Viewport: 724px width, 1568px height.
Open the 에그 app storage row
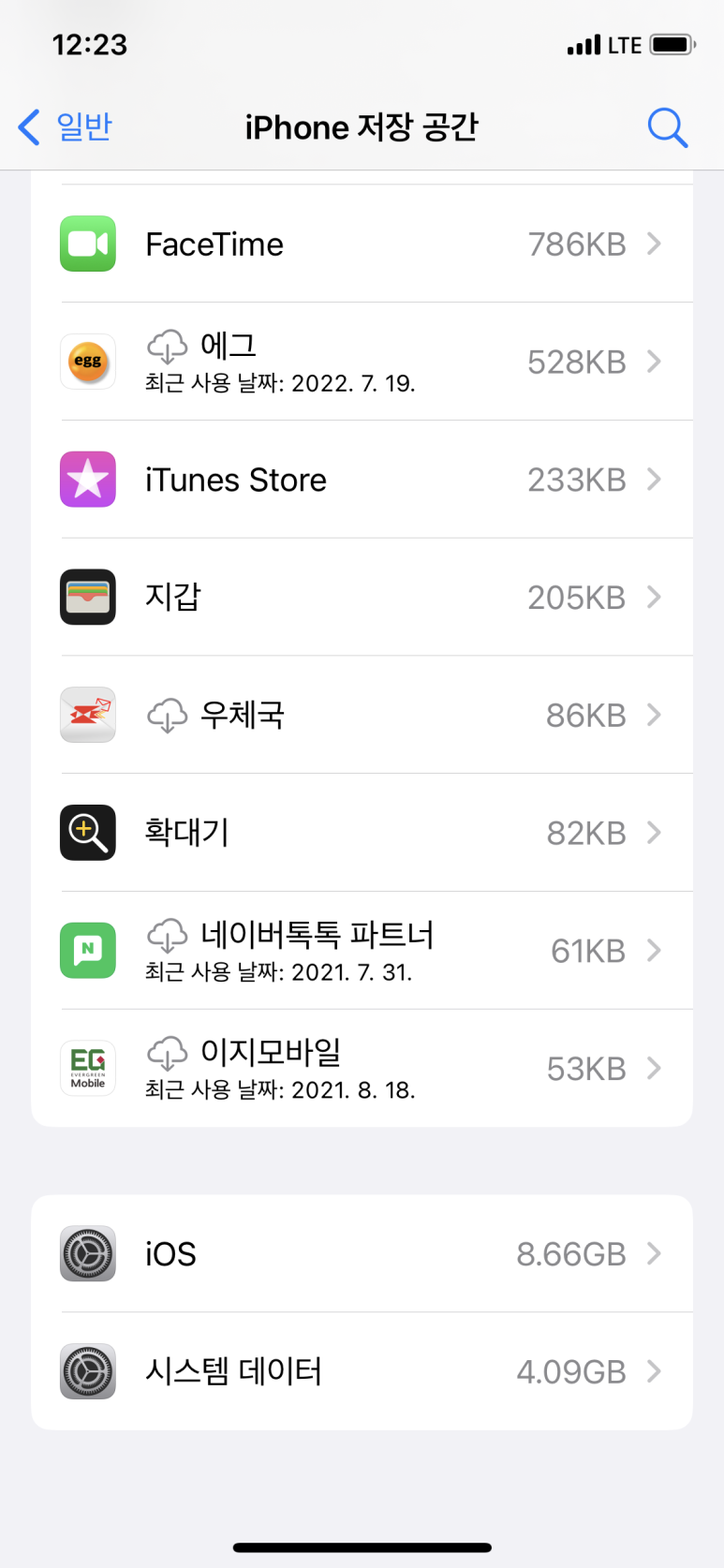[362, 362]
